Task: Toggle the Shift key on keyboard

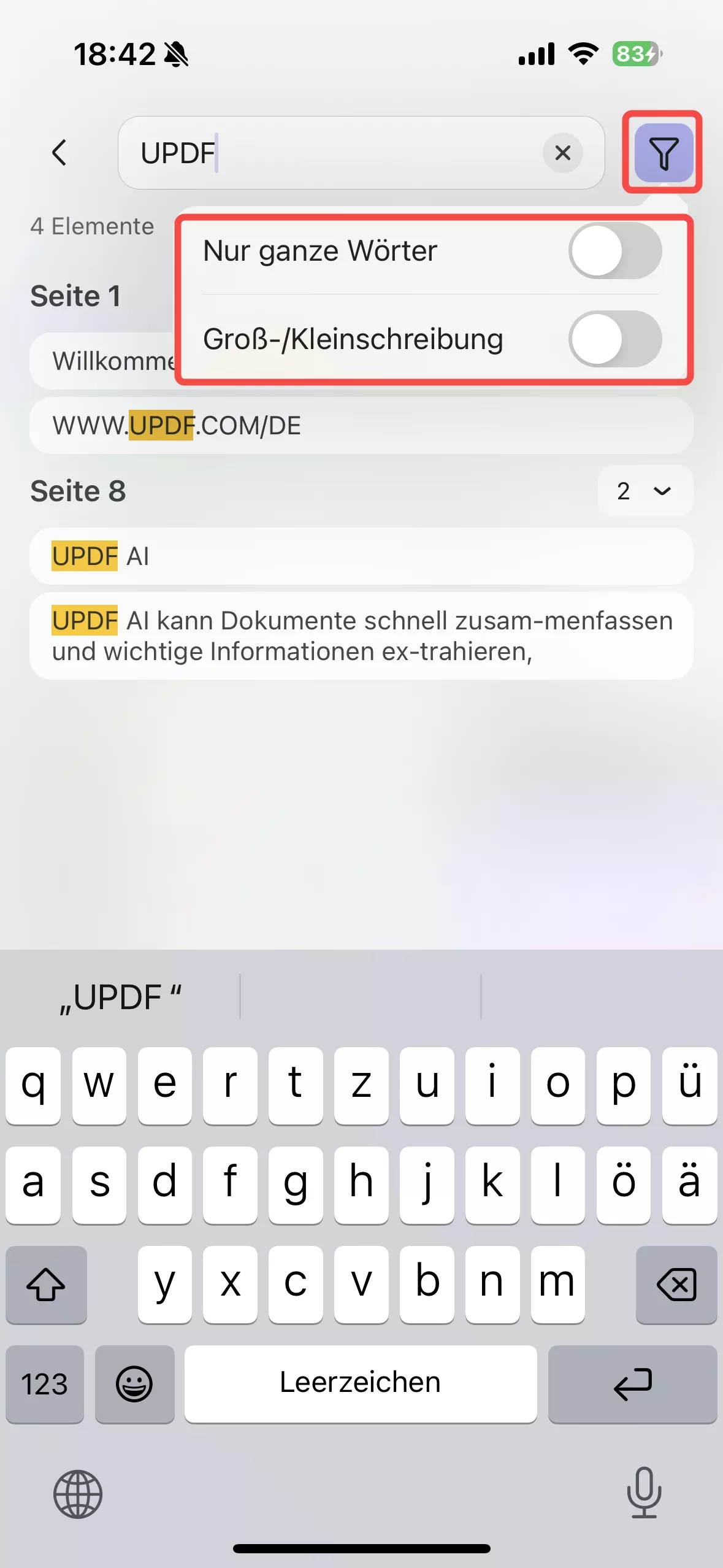Action: tap(46, 1285)
